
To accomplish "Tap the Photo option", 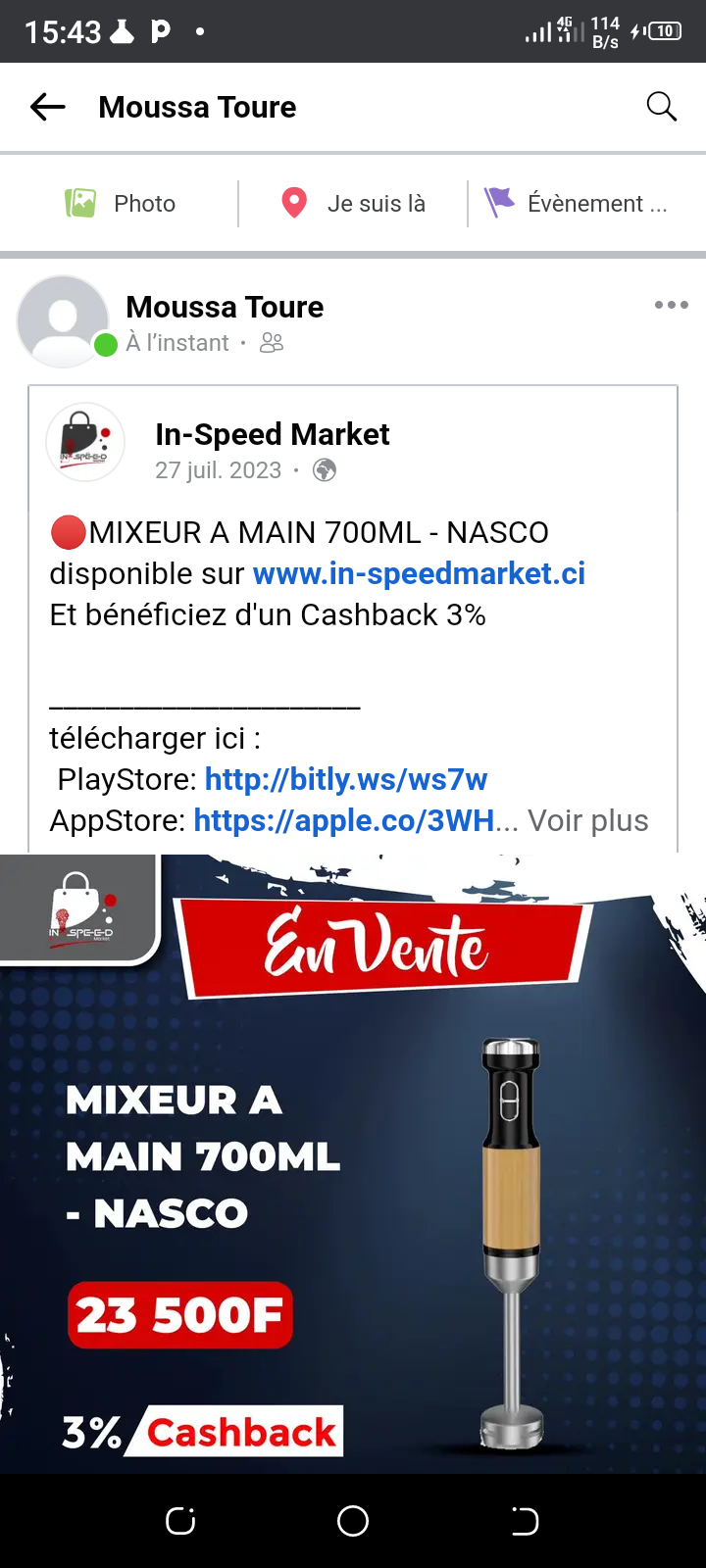I will pos(121,204).
